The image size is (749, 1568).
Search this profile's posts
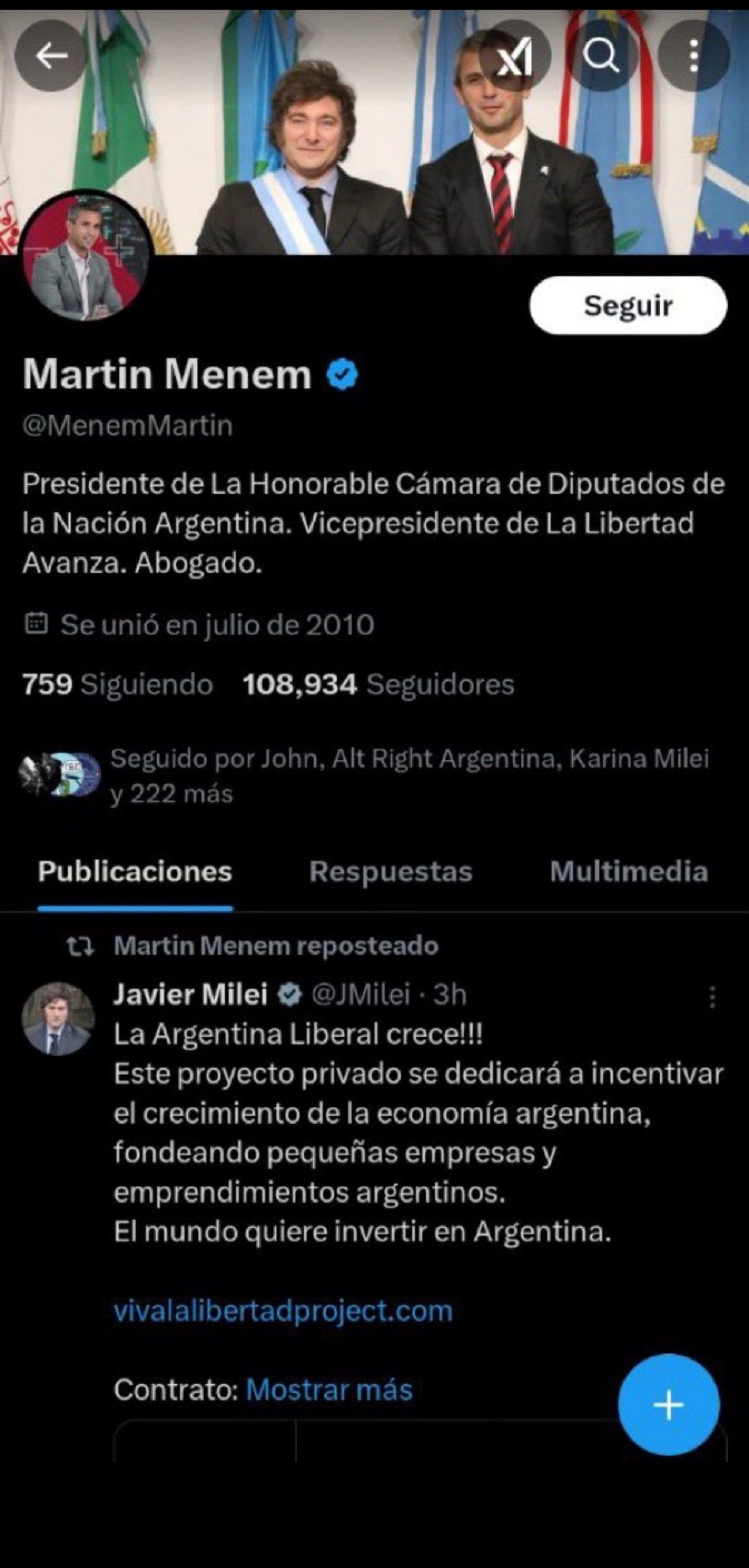click(602, 56)
